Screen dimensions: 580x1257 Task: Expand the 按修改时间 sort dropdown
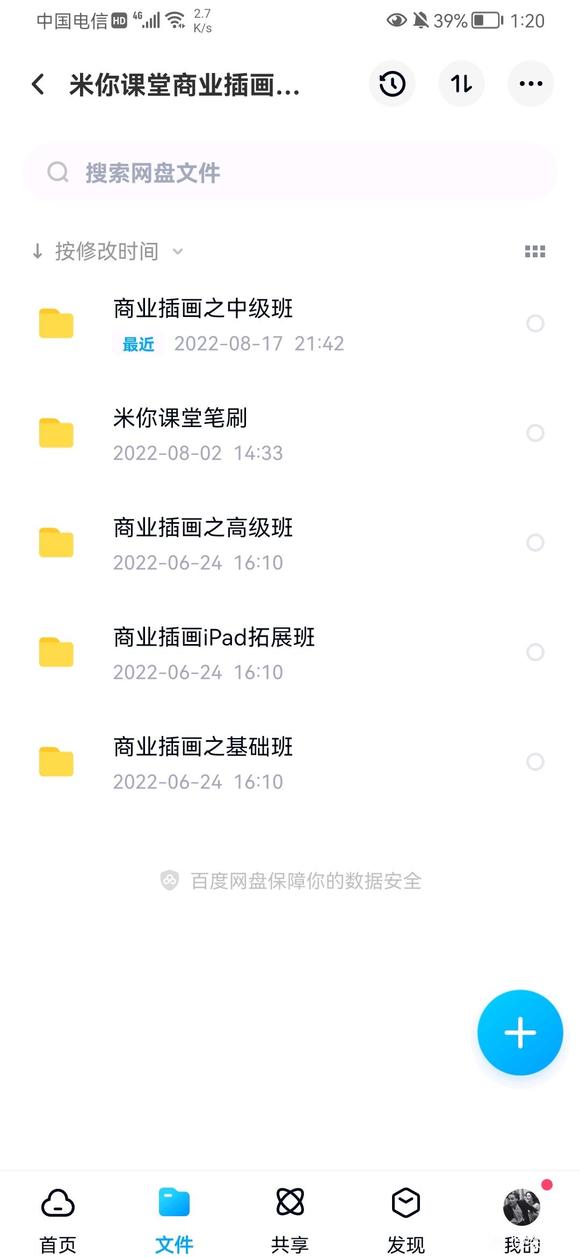click(x=107, y=251)
